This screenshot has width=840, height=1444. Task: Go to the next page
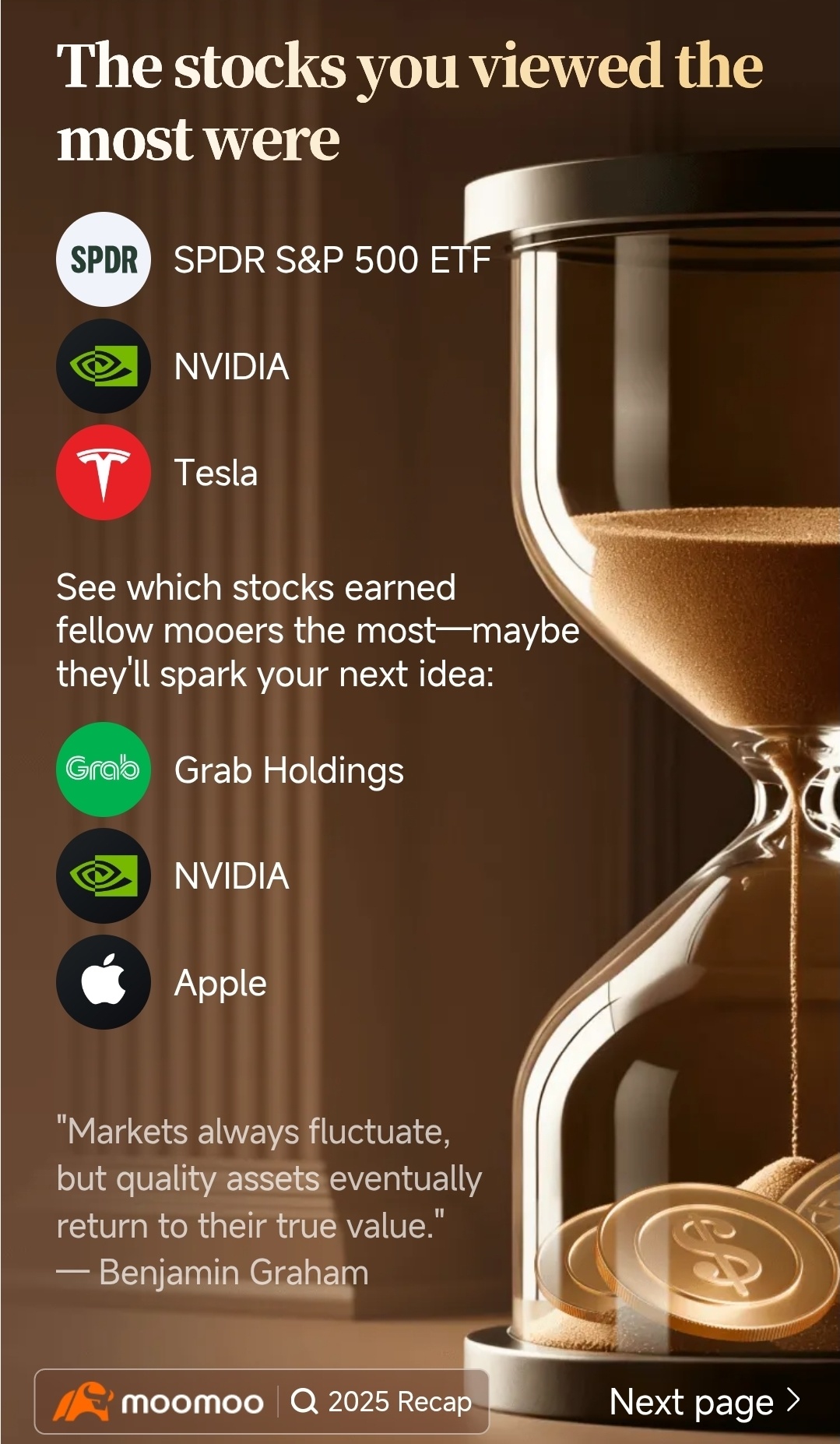coord(705,1402)
